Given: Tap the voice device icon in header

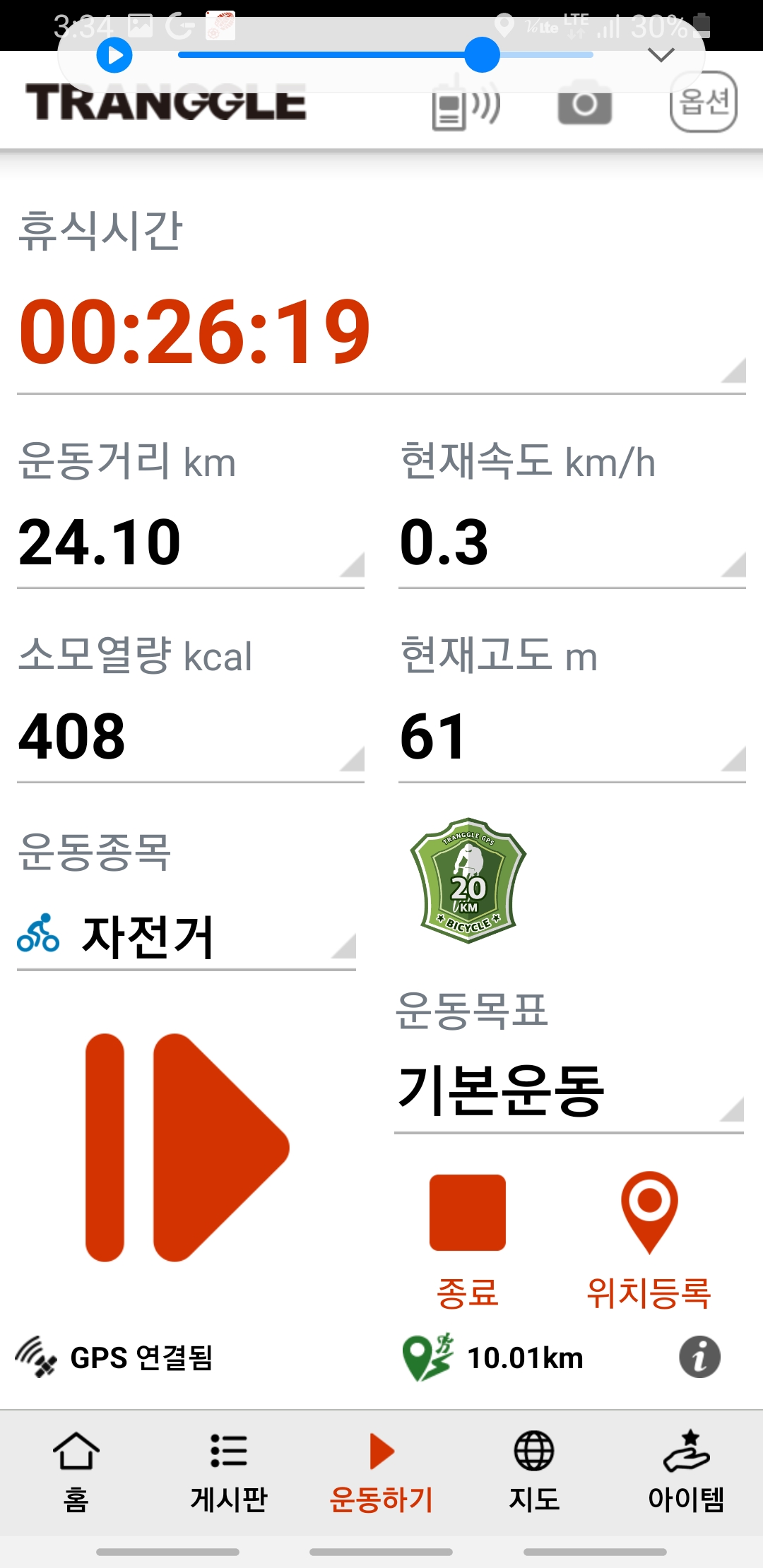Looking at the screenshot, I should 465,107.
